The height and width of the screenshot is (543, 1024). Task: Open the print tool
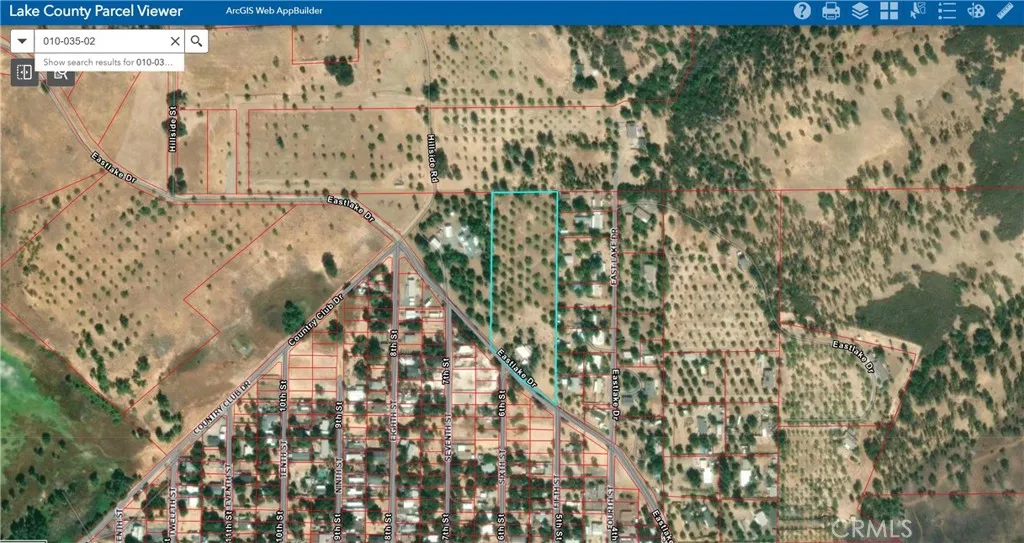[831, 11]
